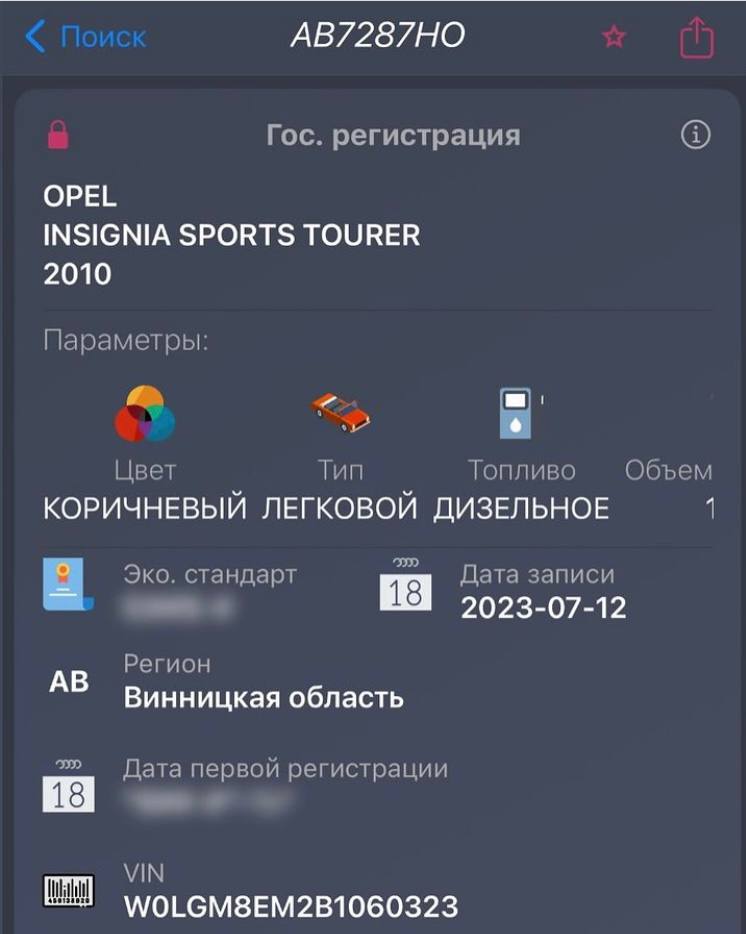Tap the certificate icon next to Эко. стандарт
This screenshot has width=746, height=934.
coord(66,585)
